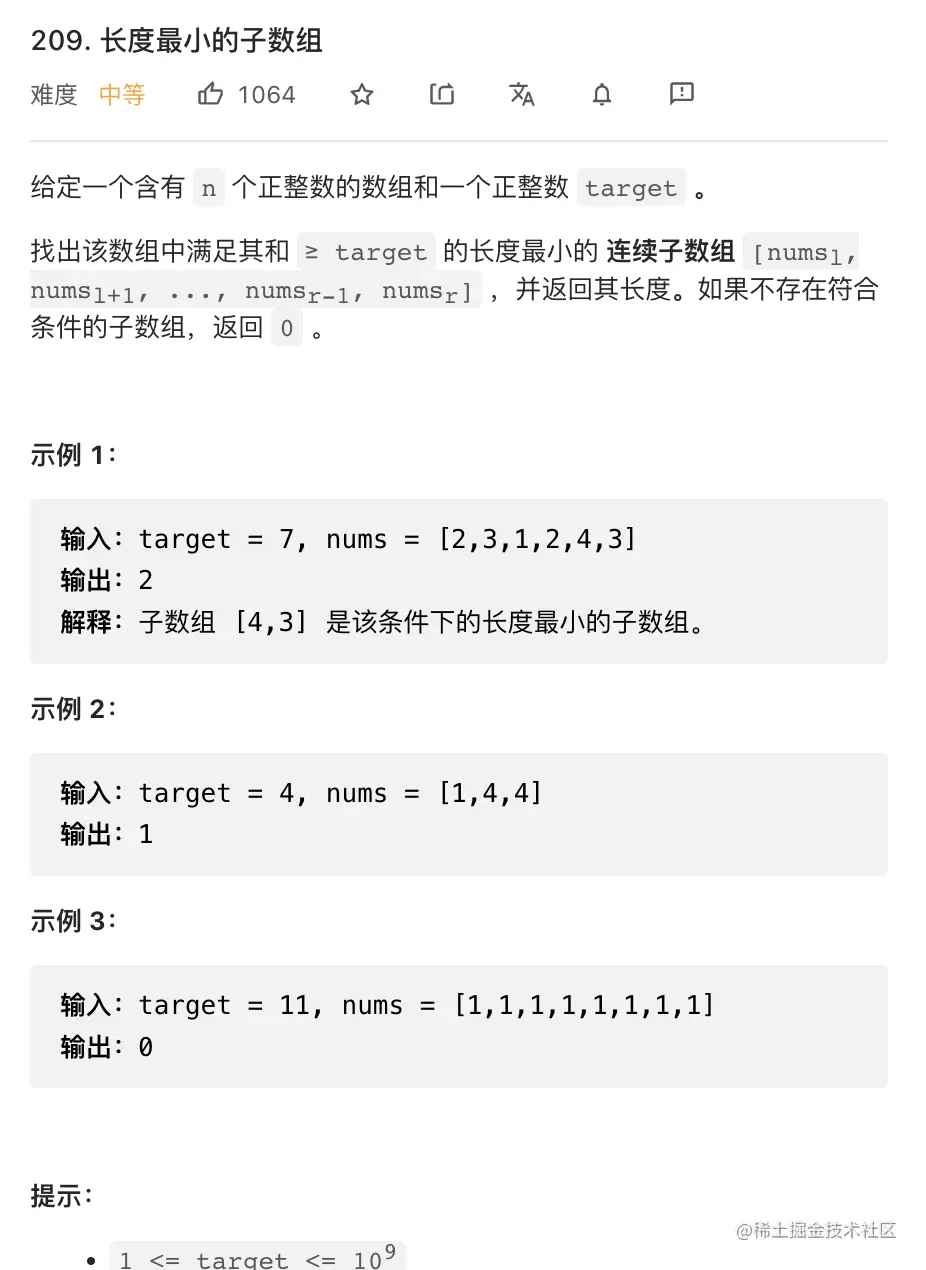Like this problem with thumbs-up icon
The height and width of the screenshot is (1270, 926).
[211, 95]
